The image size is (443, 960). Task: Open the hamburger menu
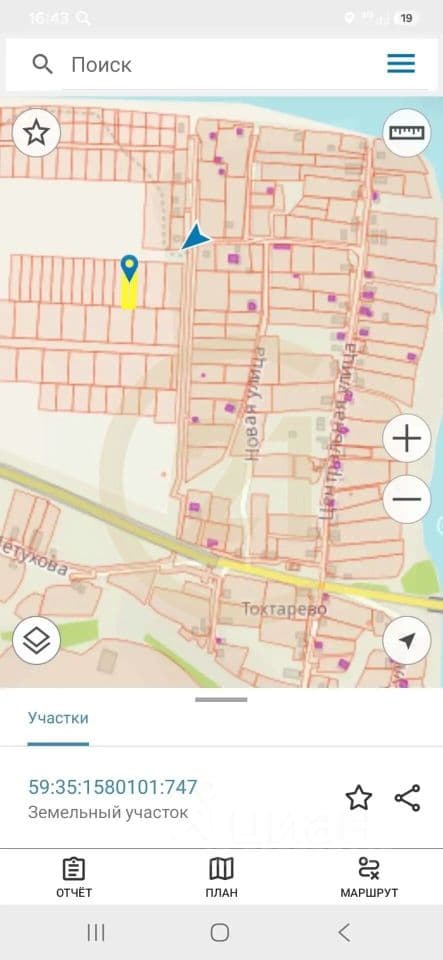point(401,64)
